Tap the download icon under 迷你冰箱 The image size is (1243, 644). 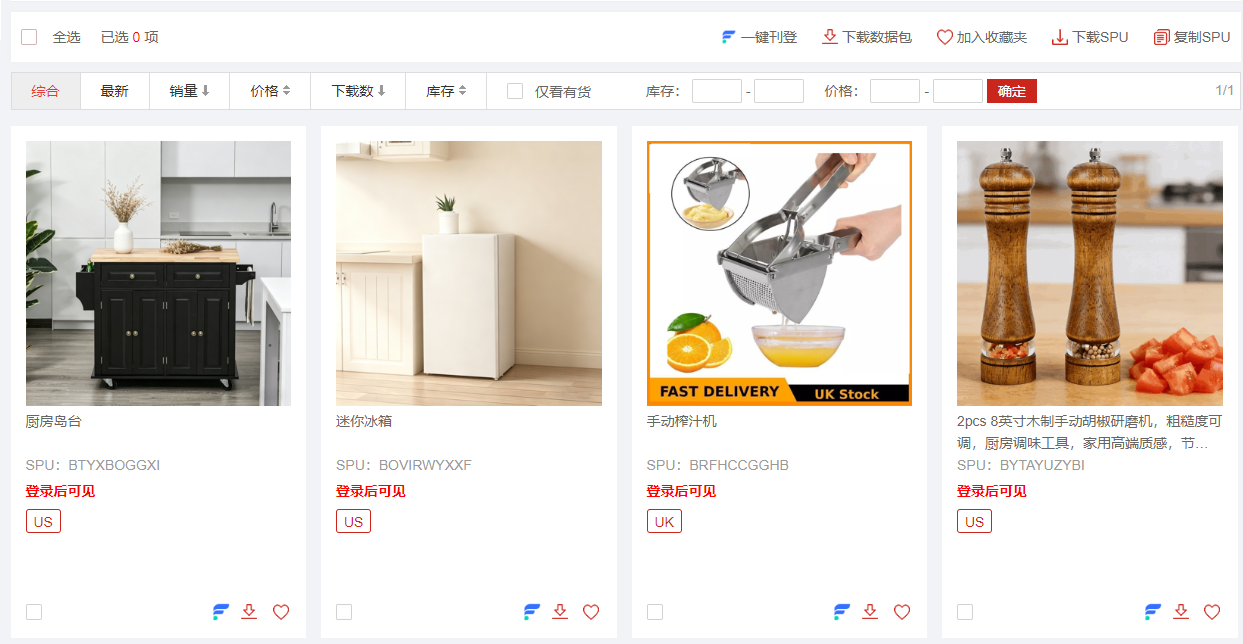560,612
